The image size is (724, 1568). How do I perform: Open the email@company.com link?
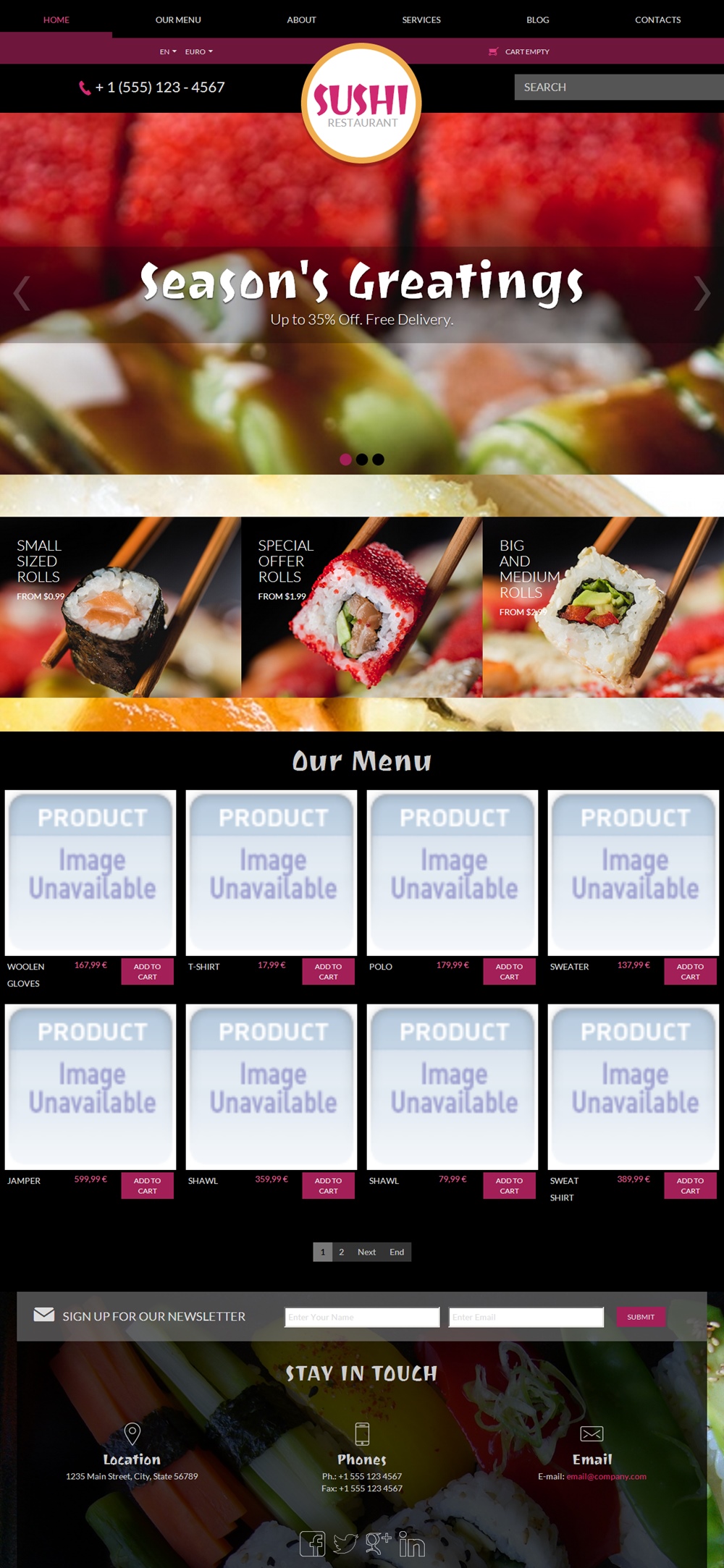pos(606,1476)
